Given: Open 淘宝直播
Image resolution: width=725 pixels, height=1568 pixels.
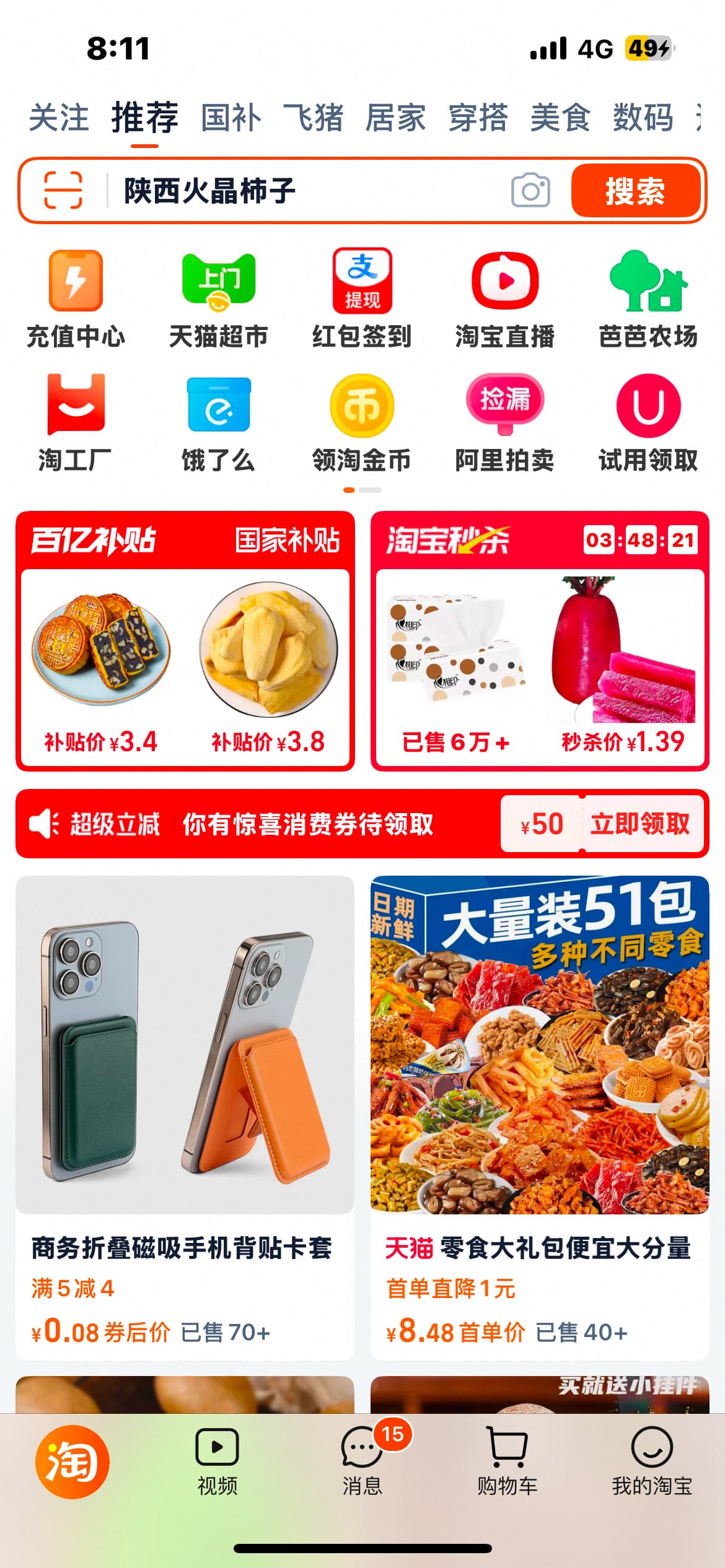Looking at the screenshot, I should pyautogui.click(x=505, y=300).
